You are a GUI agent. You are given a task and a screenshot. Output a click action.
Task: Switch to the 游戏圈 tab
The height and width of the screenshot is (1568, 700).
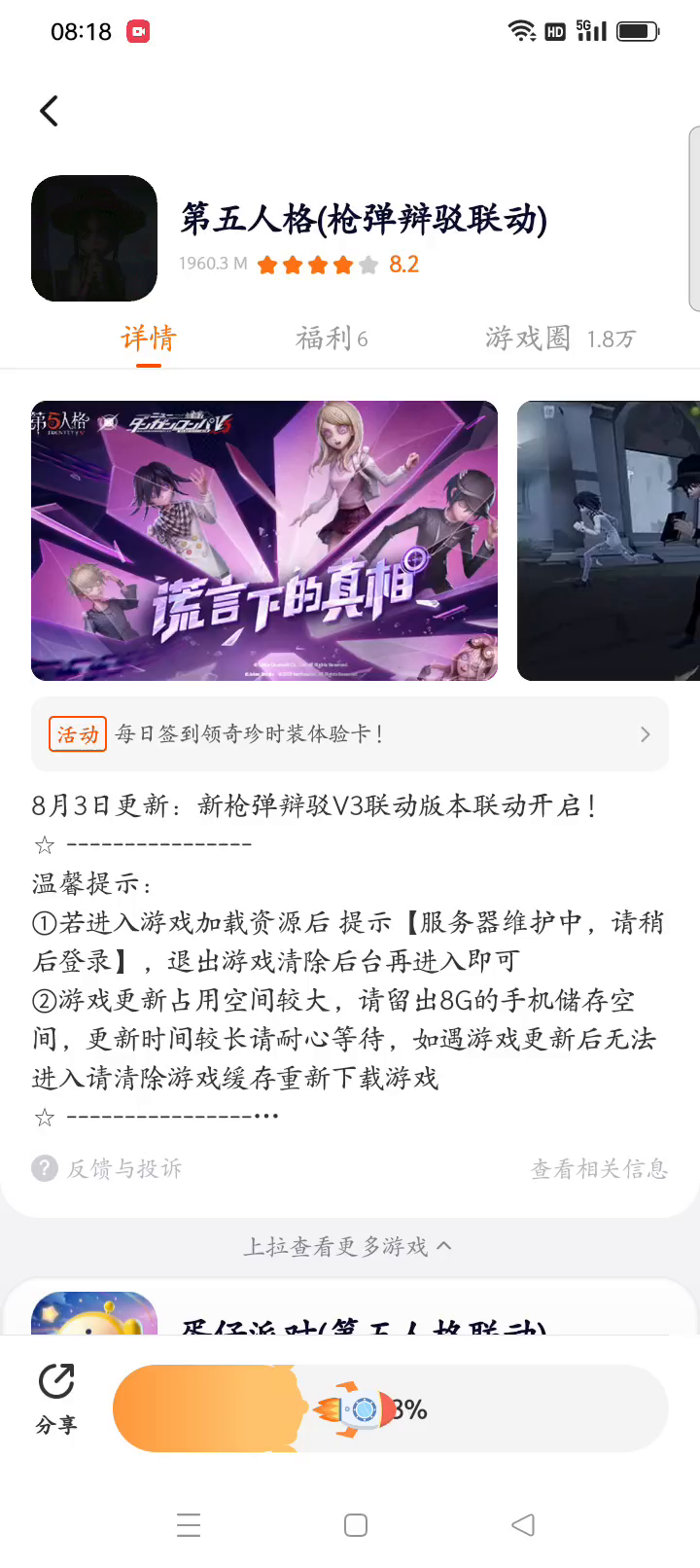pyautogui.click(x=560, y=339)
